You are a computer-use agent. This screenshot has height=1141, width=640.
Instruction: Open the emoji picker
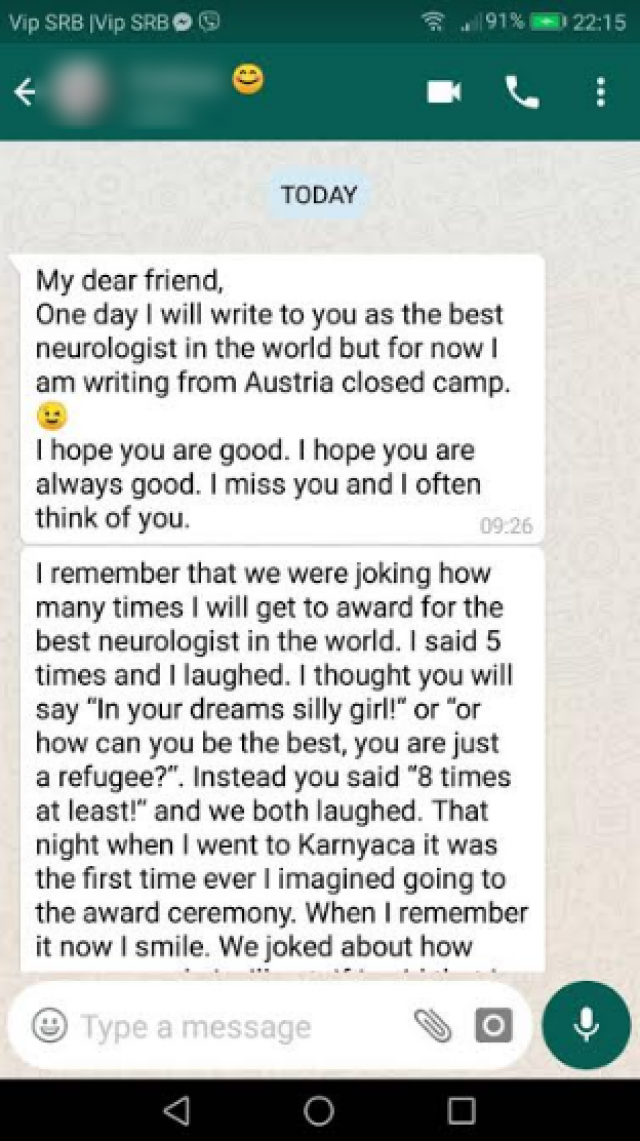[x=49, y=1025]
